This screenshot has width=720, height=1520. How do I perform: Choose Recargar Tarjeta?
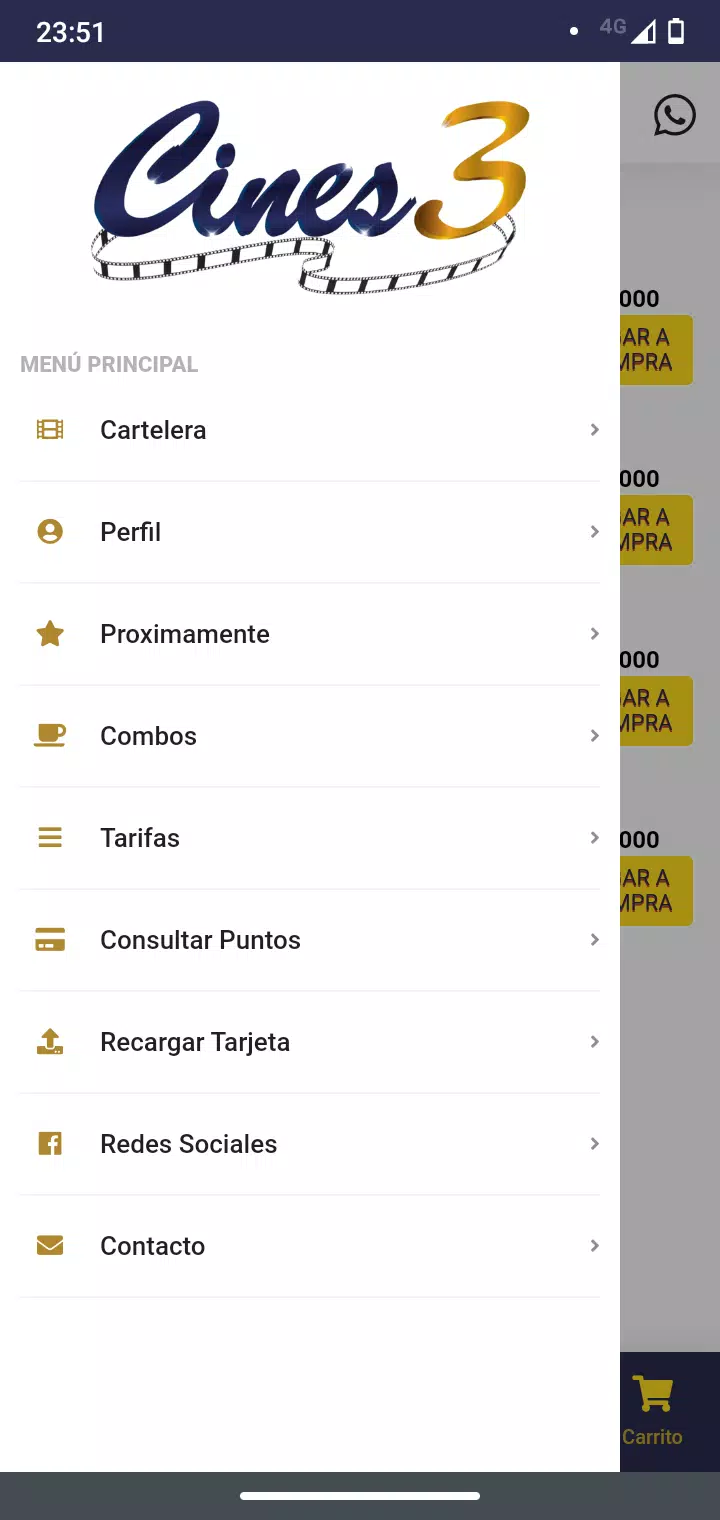click(x=310, y=1042)
